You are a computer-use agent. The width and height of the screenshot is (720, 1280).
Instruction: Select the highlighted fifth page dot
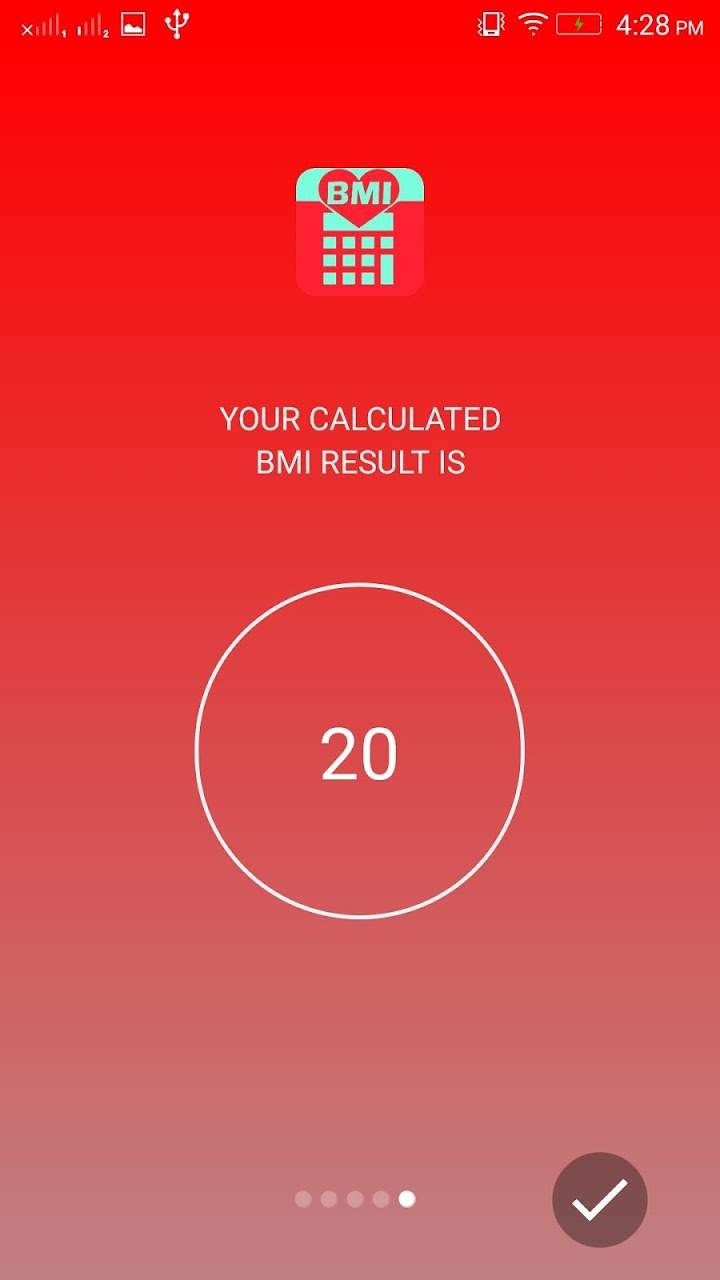click(406, 1198)
